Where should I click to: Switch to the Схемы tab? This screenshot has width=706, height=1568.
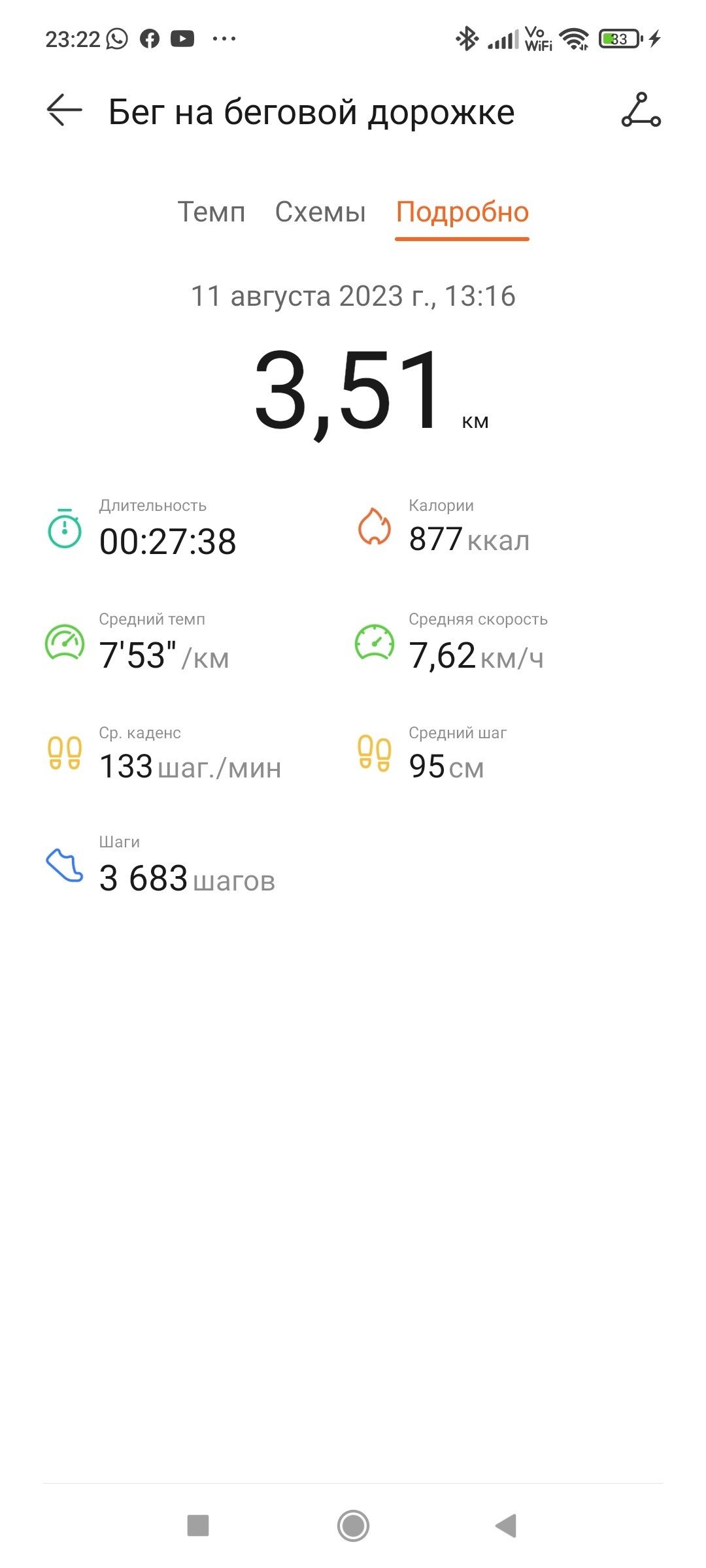coord(320,212)
